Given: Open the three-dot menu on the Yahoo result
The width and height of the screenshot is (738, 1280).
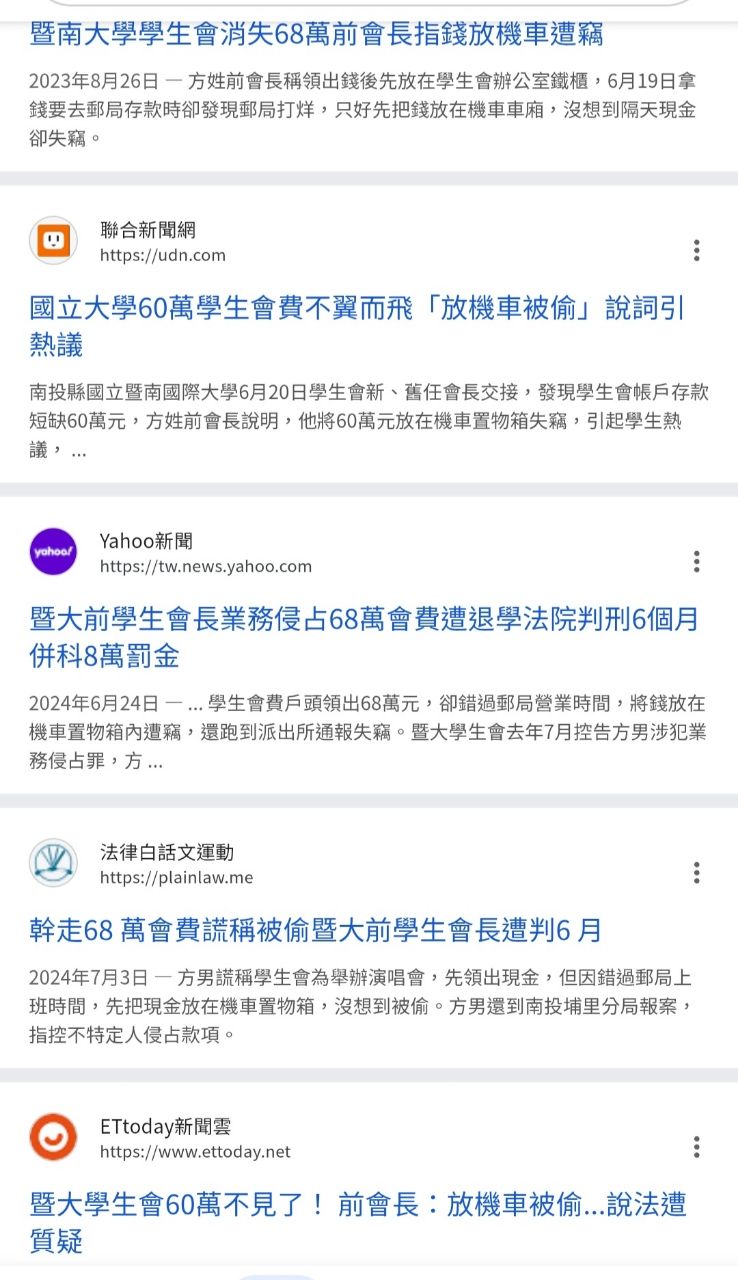Looking at the screenshot, I should click(696, 563).
